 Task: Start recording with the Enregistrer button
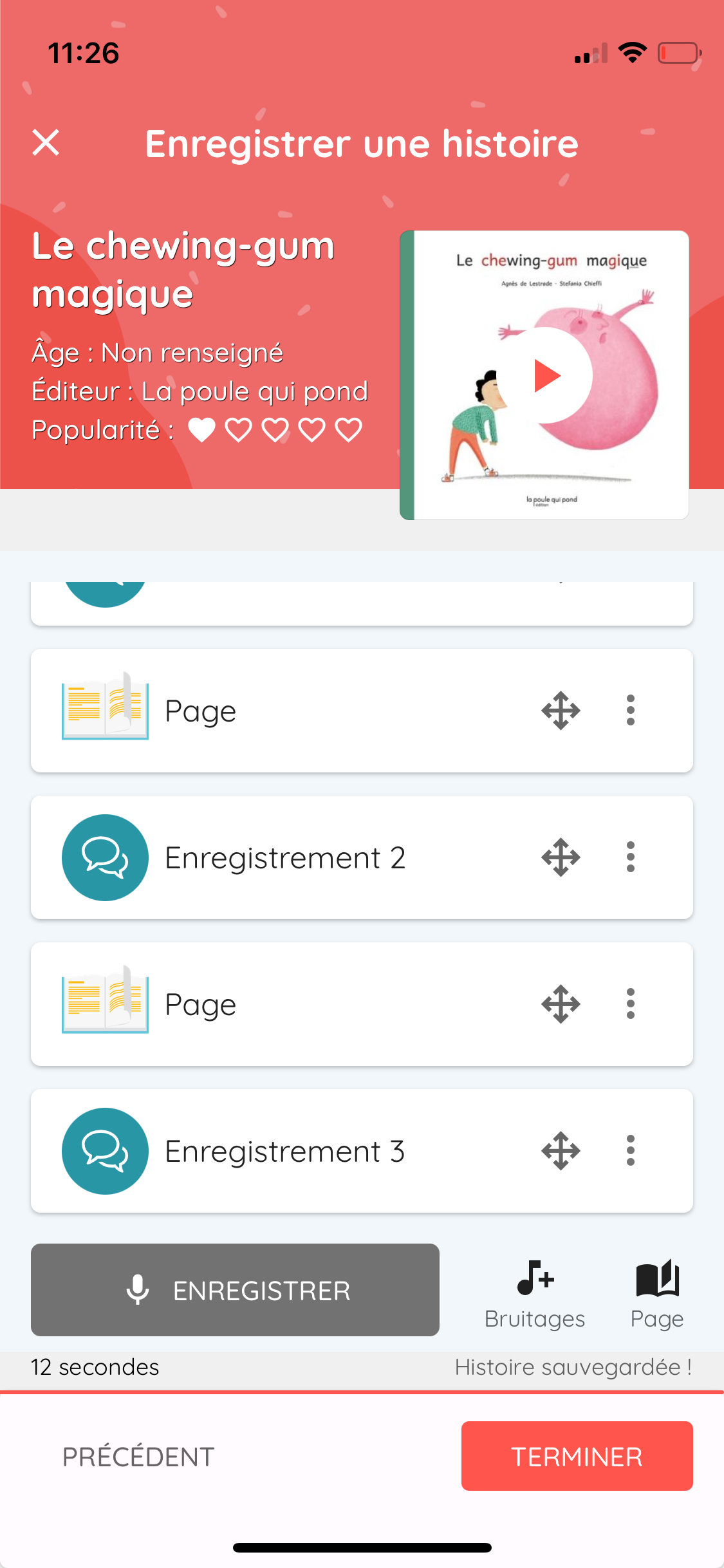tap(235, 1290)
